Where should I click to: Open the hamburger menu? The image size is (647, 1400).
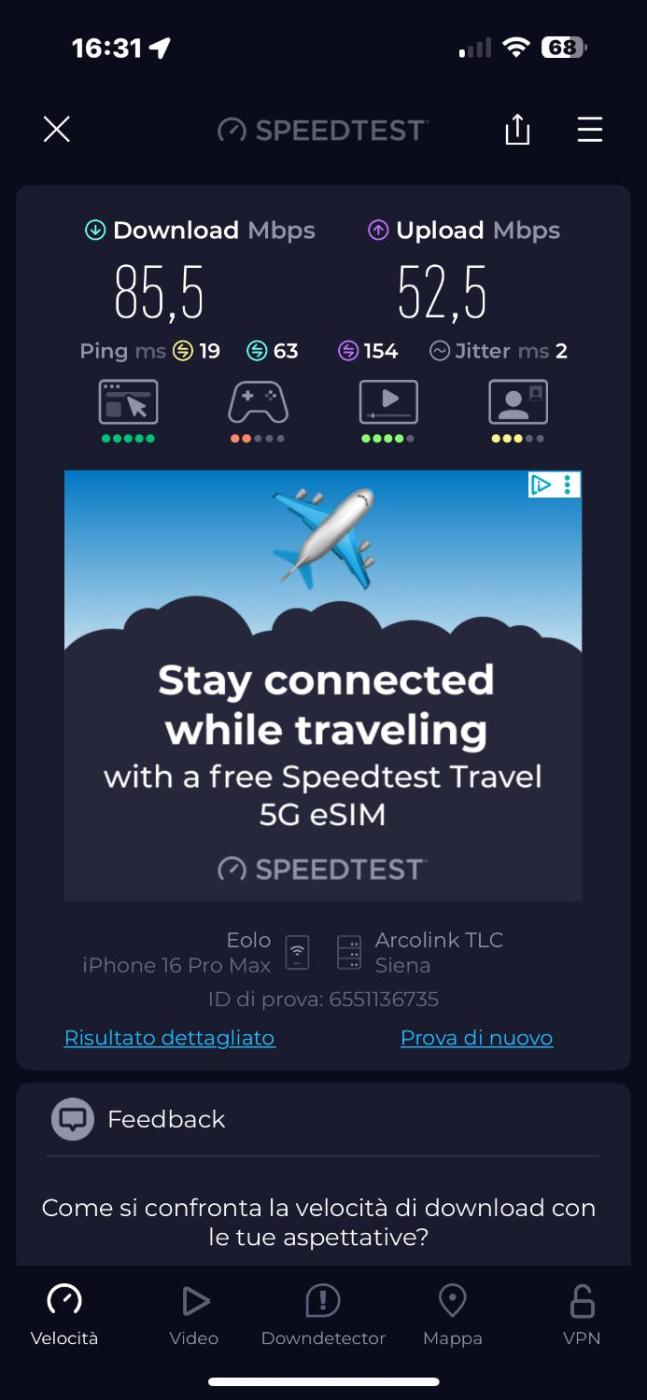click(590, 129)
